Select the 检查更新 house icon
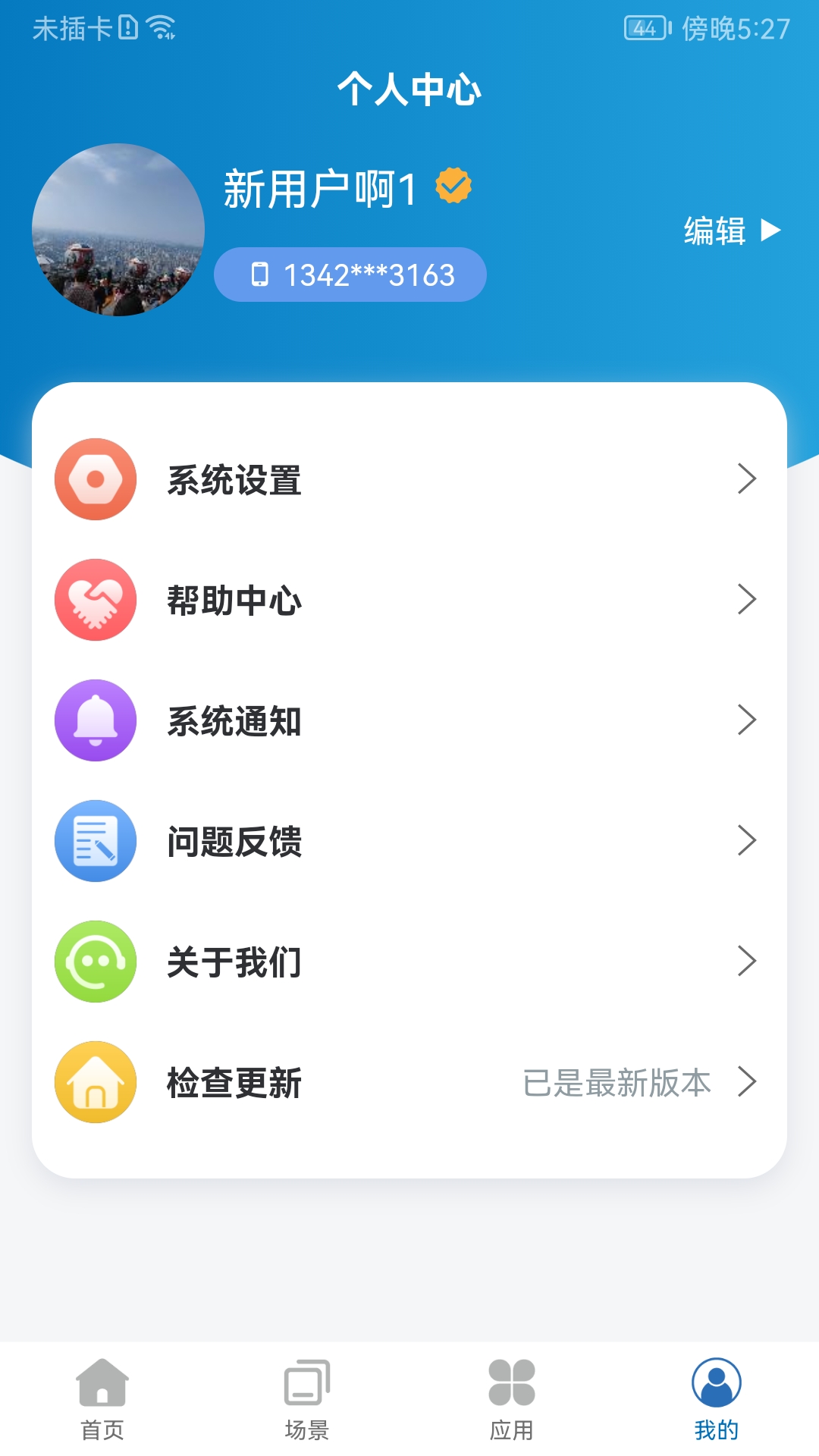 tap(94, 1082)
